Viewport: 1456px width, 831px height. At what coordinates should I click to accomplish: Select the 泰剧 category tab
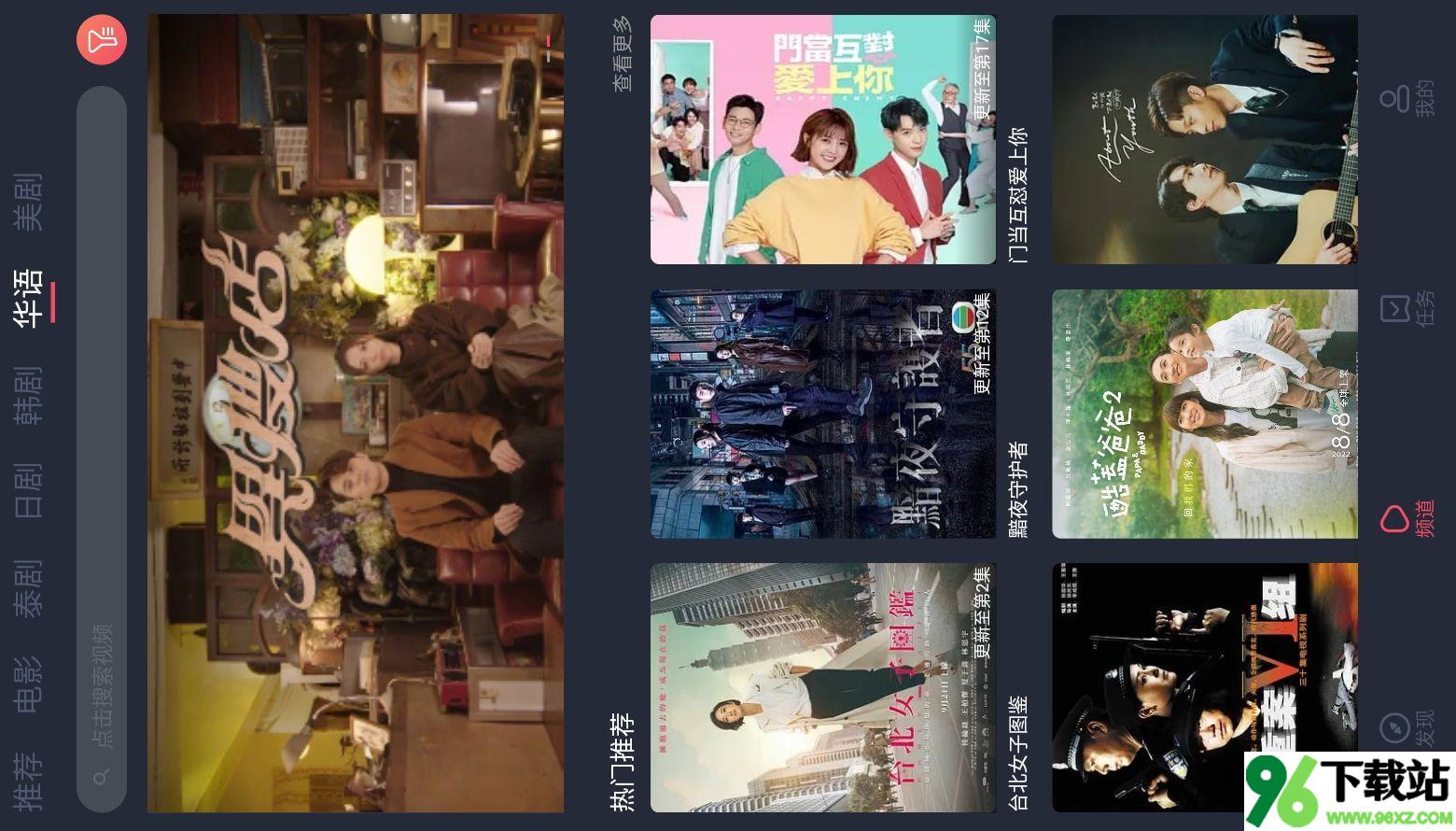tap(28, 588)
